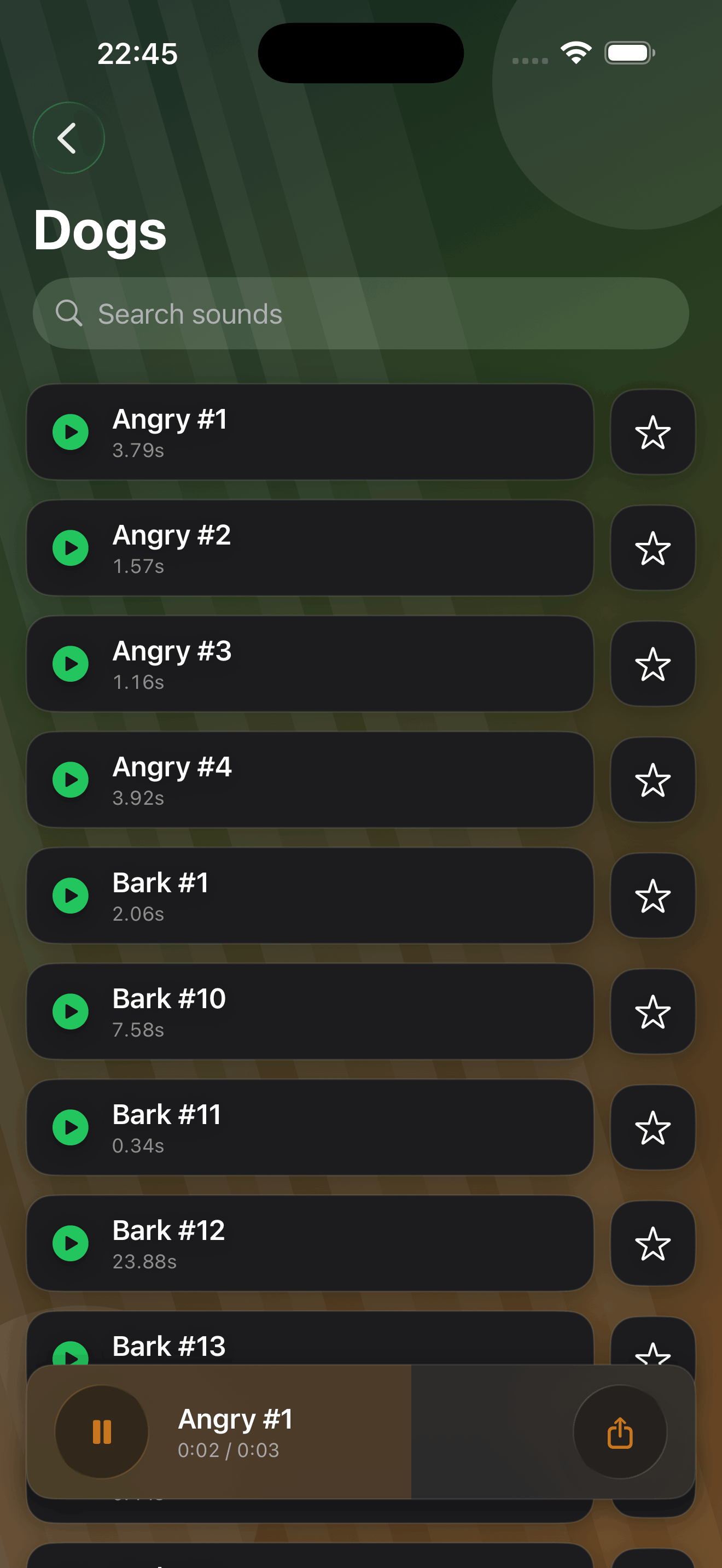
Task: Play the Bark #10 sound
Action: tap(71, 1011)
